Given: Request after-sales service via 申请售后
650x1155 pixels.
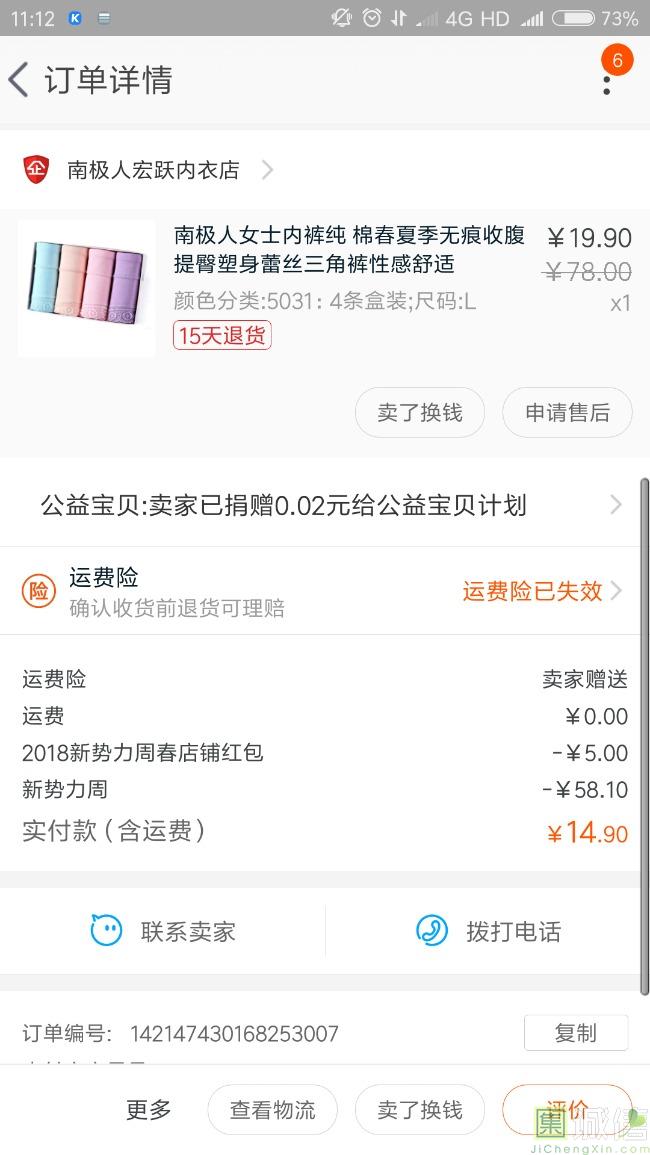Looking at the screenshot, I should tap(567, 413).
